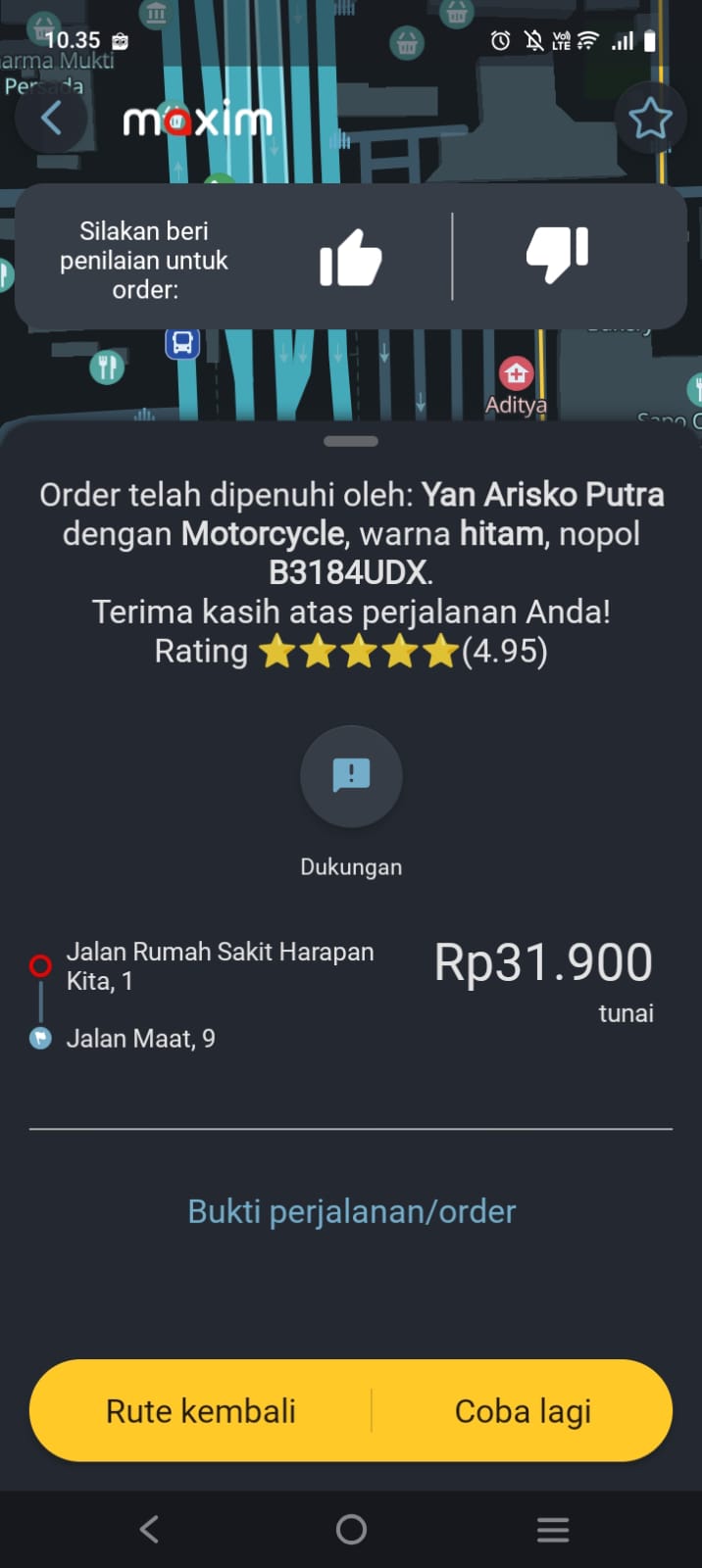Go back using the top-left arrow
Screen dimensions: 702x1568
pyautogui.click(x=51, y=119)
